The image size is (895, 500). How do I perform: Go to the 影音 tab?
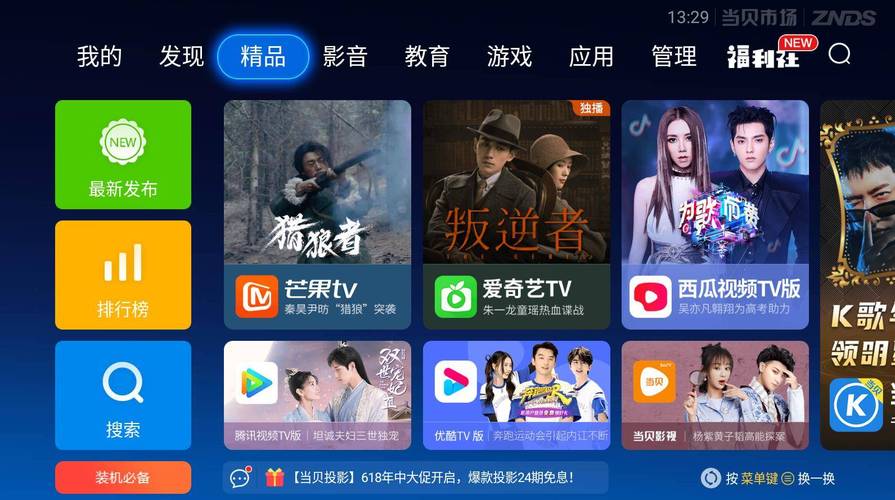pos(345,57)
